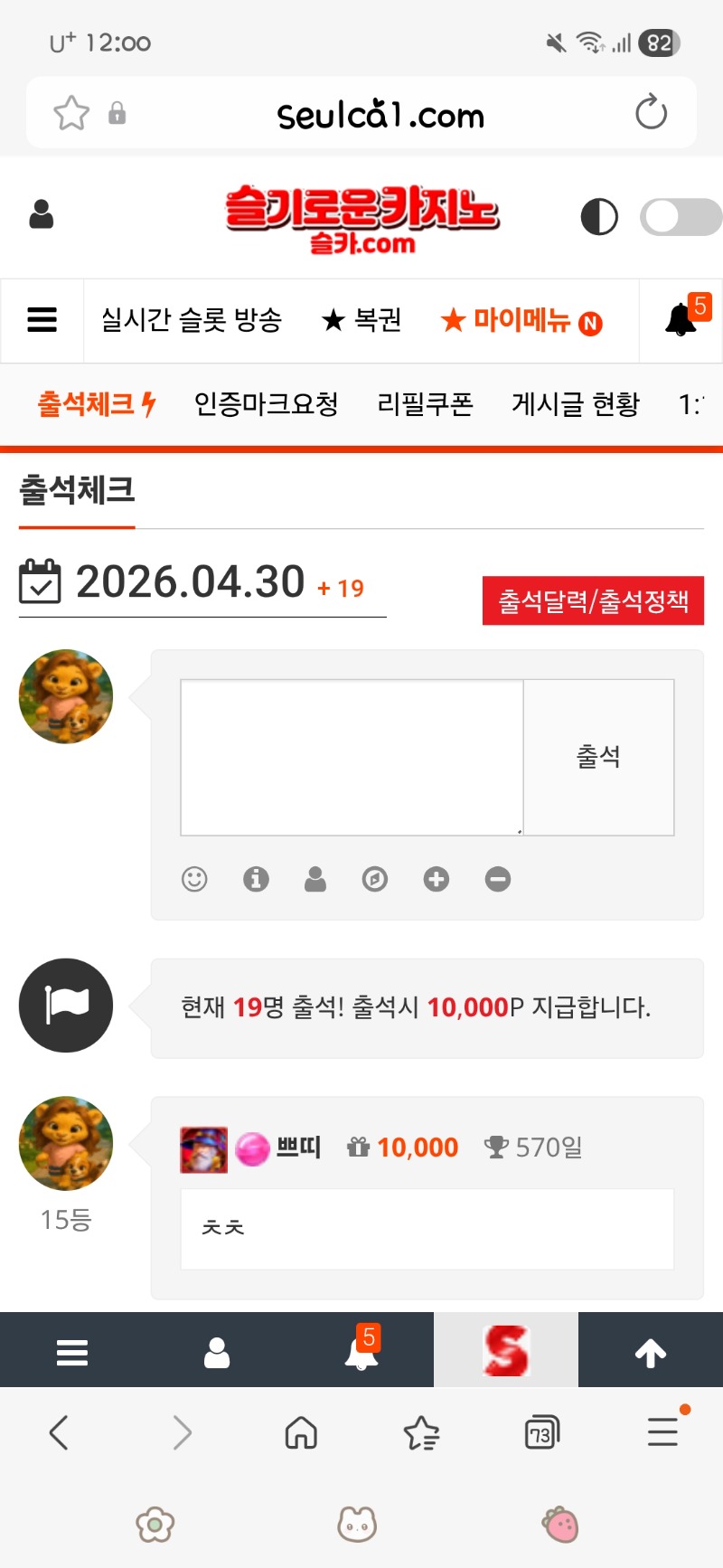View the 출석달력/출석정책 page
This screenshot has height=1568, width=723.
coord(593,601)
